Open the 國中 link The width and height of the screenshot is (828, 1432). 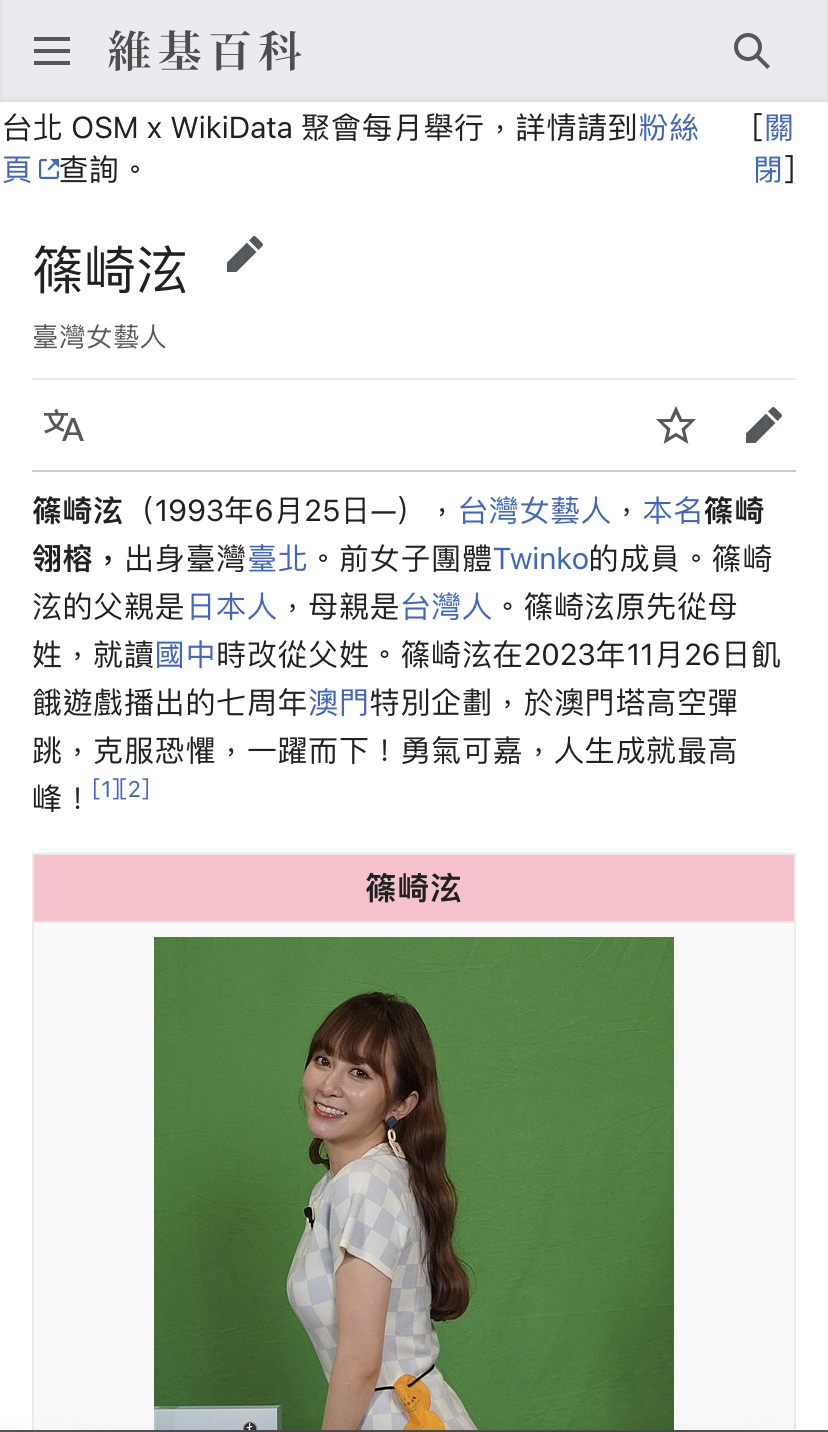coord(185,654)
